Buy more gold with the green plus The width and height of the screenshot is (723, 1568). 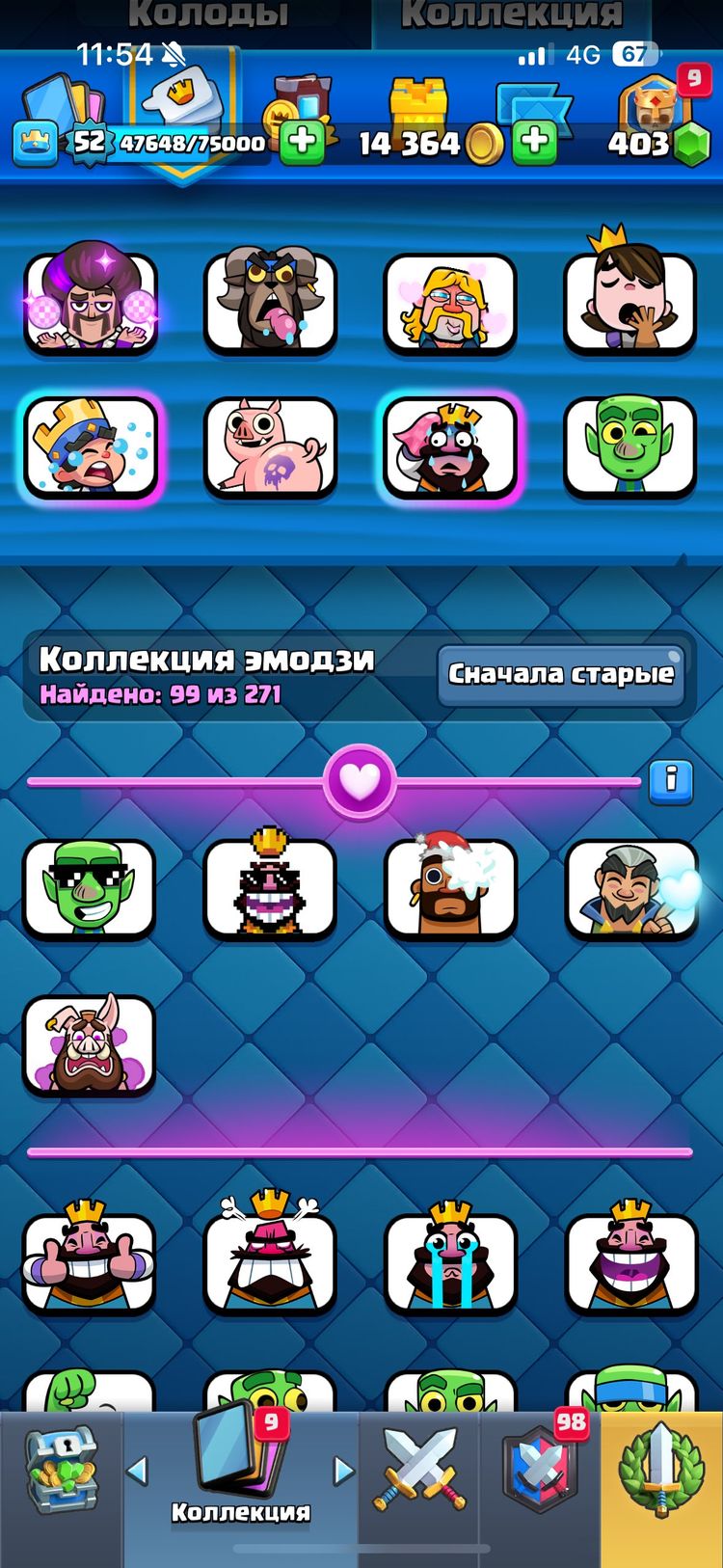pos(534,142)
